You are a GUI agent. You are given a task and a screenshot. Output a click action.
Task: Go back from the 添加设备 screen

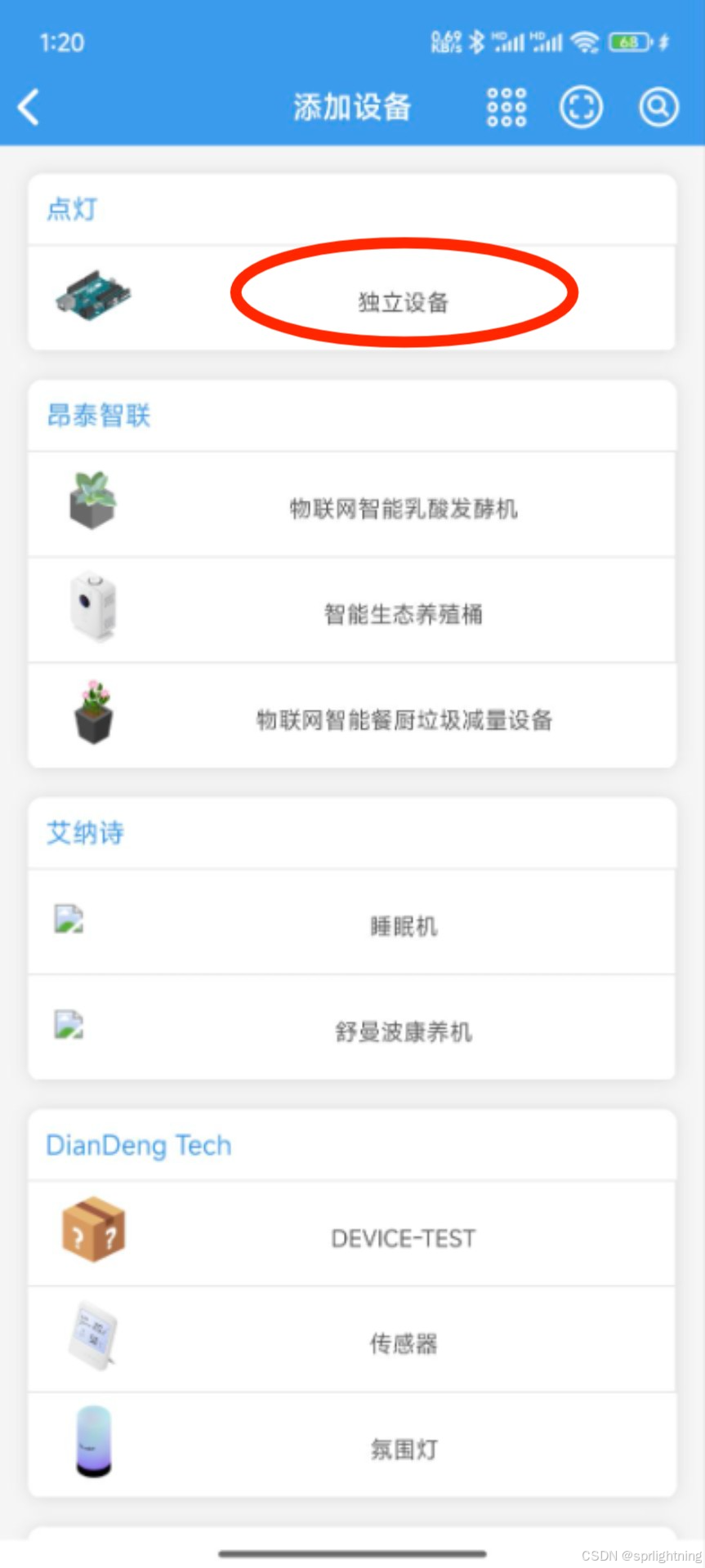[29, 107]
